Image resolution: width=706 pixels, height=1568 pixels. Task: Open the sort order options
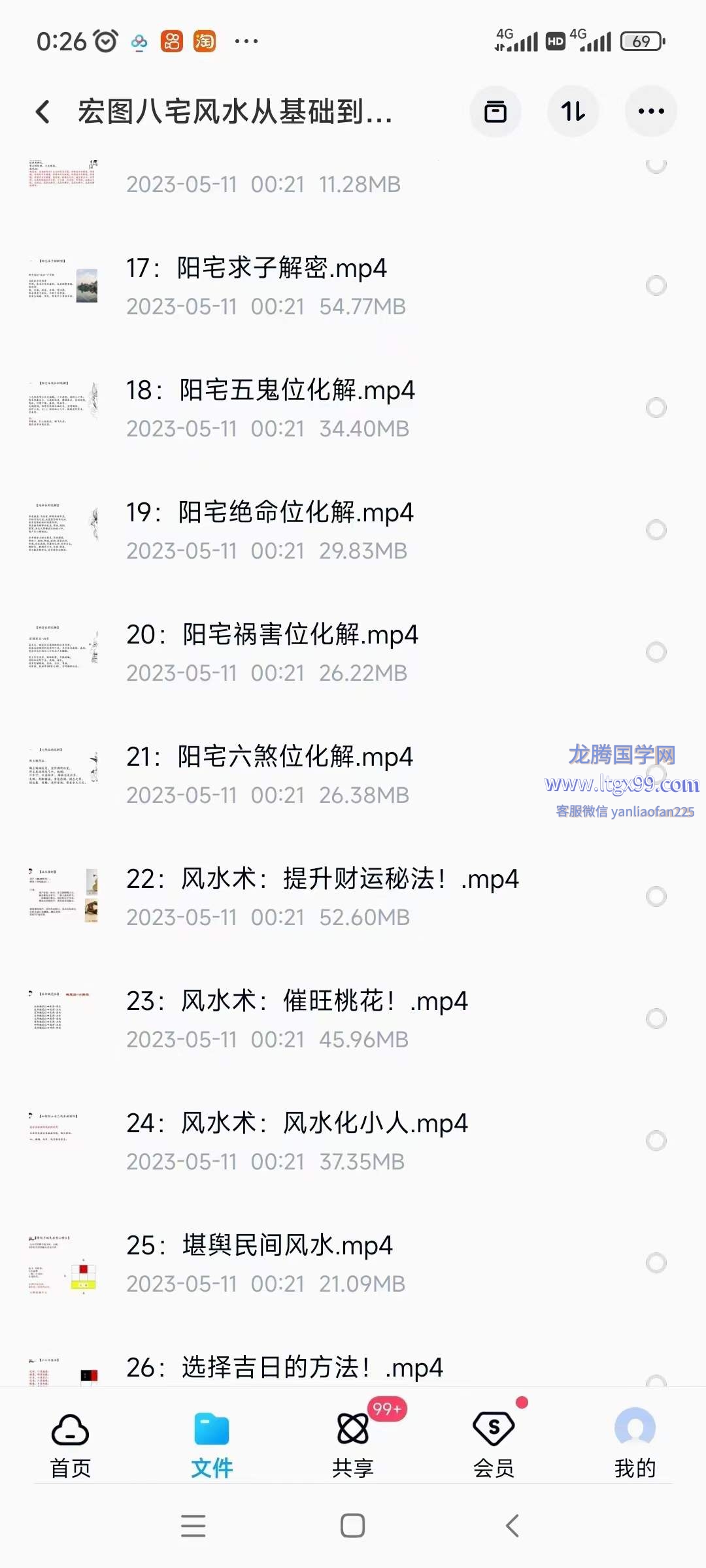click(573, 112)
